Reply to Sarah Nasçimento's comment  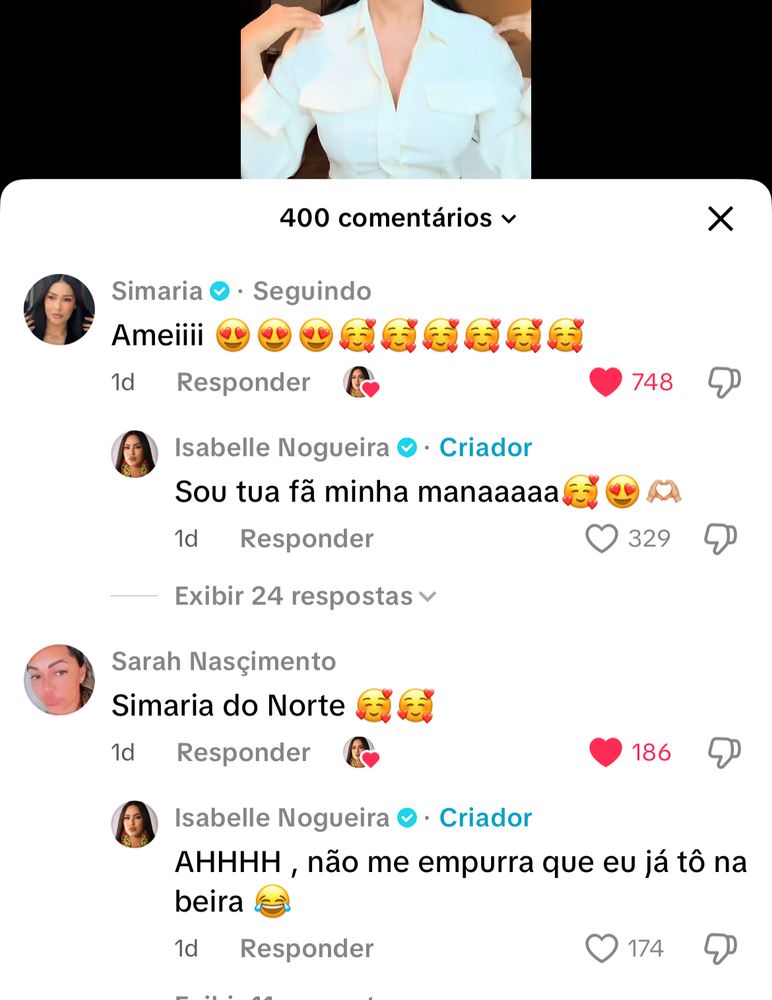point(243,752)
